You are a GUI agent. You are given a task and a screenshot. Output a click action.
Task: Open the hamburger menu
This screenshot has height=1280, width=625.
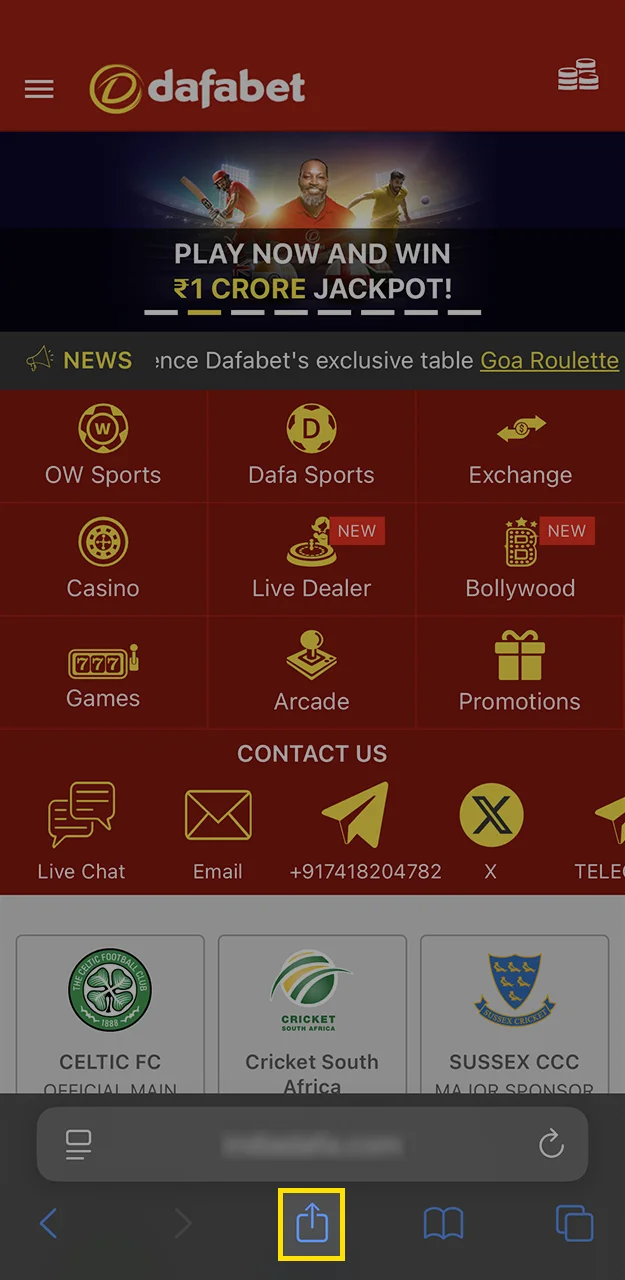(x=39, y=89)
